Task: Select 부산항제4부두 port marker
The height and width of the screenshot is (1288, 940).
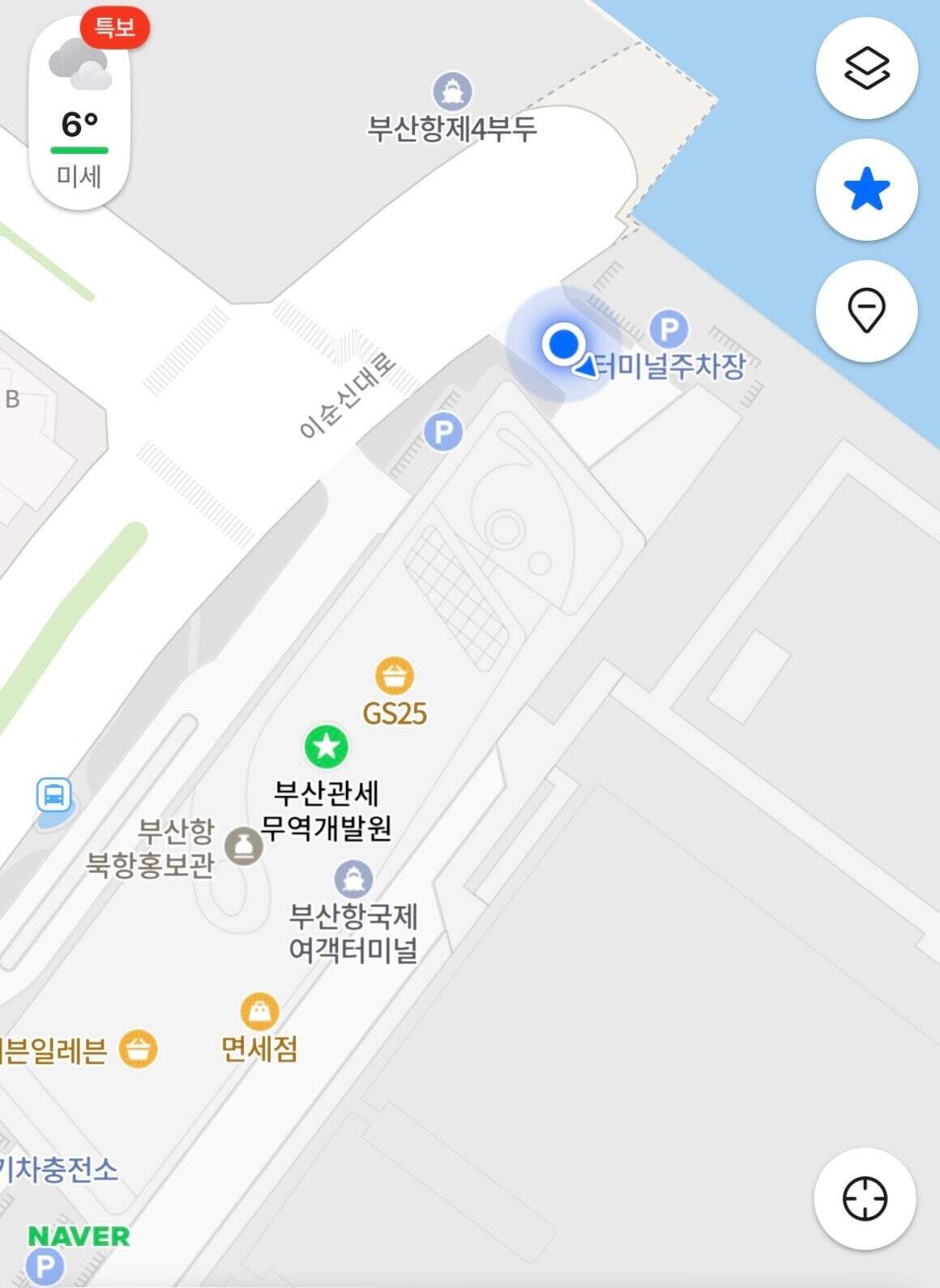Action: click(x=452, y=91)
